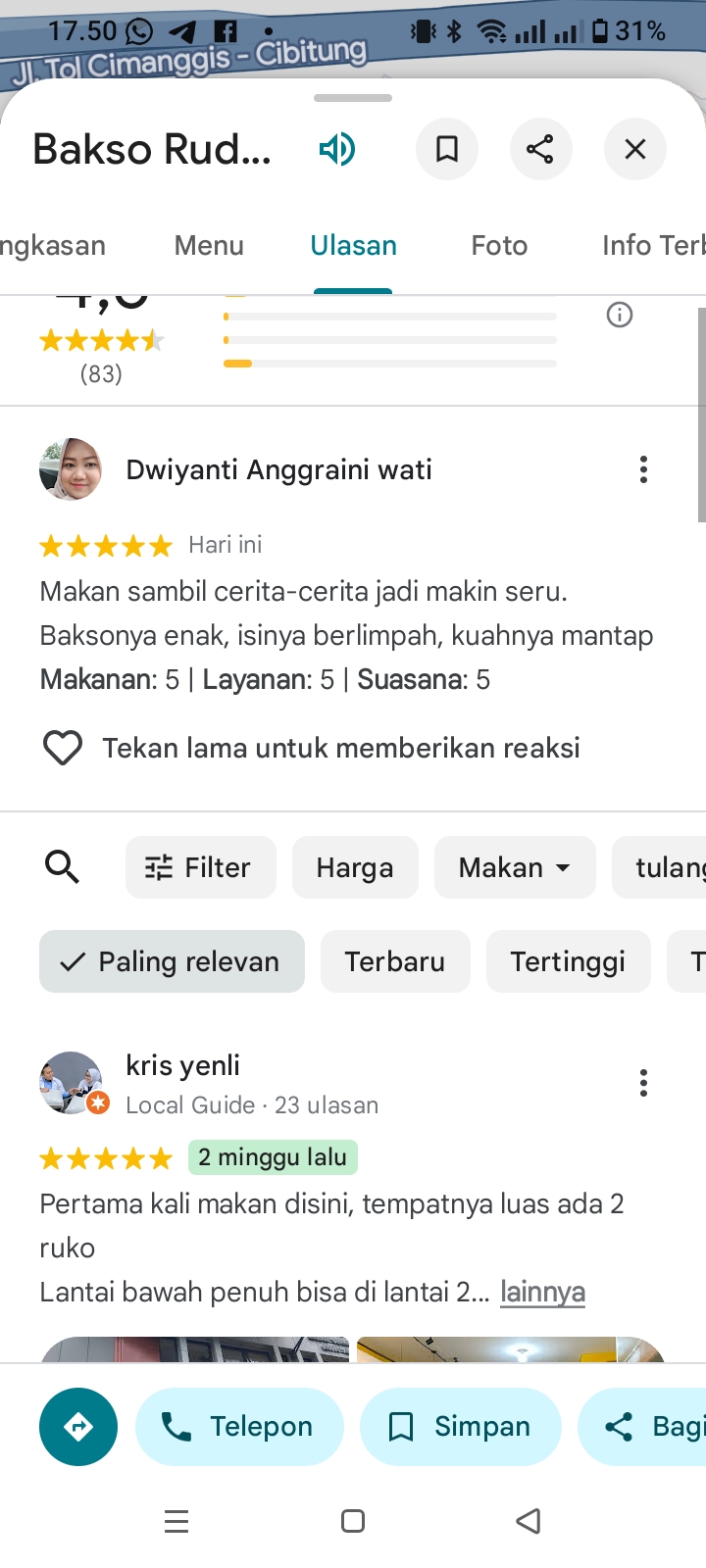Open the Filter chip
This screenshot has width=706, height=1568.
pos(200,867)
